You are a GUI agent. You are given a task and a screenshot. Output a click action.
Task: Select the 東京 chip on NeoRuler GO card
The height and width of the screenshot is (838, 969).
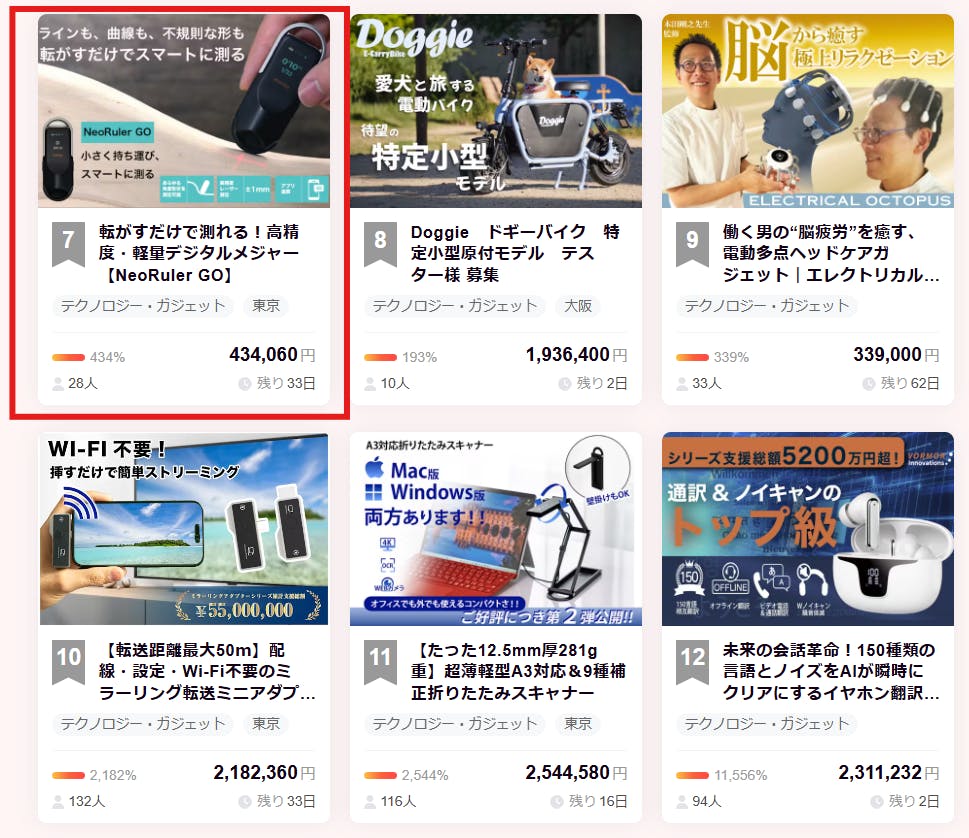(266, 306)
